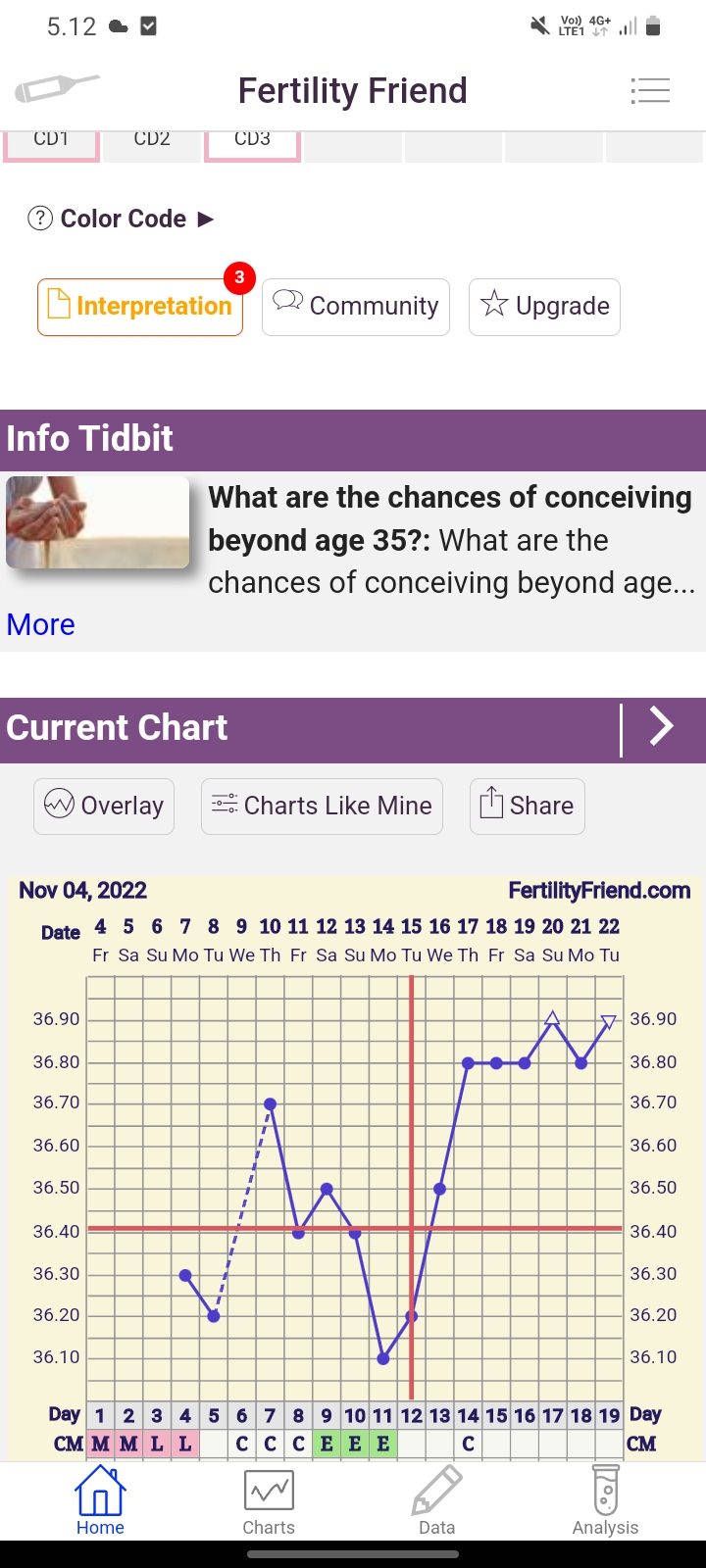This screenshot has height=1568, width=706.
Task: Select the CD1 day cell
Action: [x=52, y=144]
